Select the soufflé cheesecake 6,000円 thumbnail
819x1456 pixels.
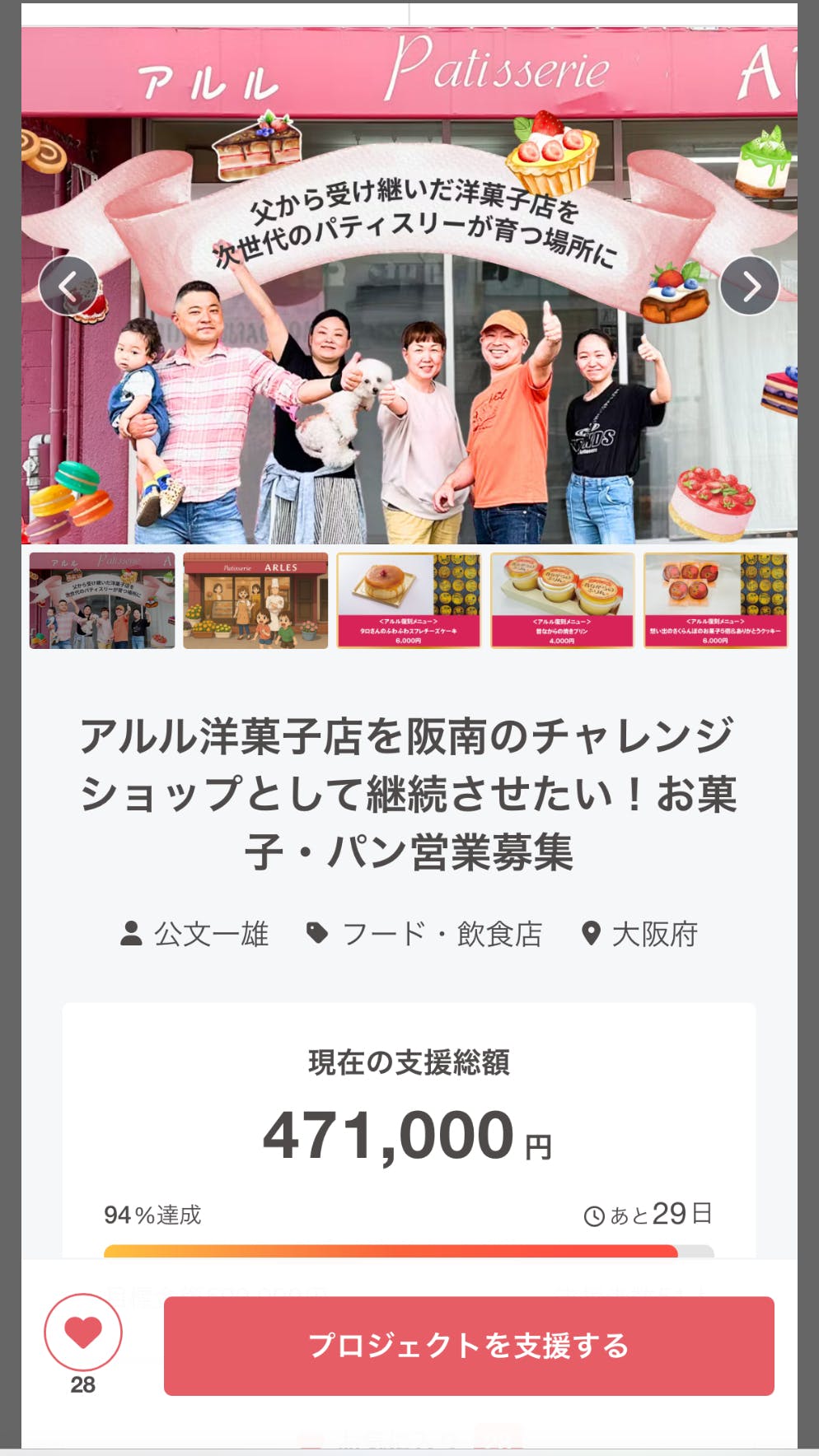(x=409, y=600)
